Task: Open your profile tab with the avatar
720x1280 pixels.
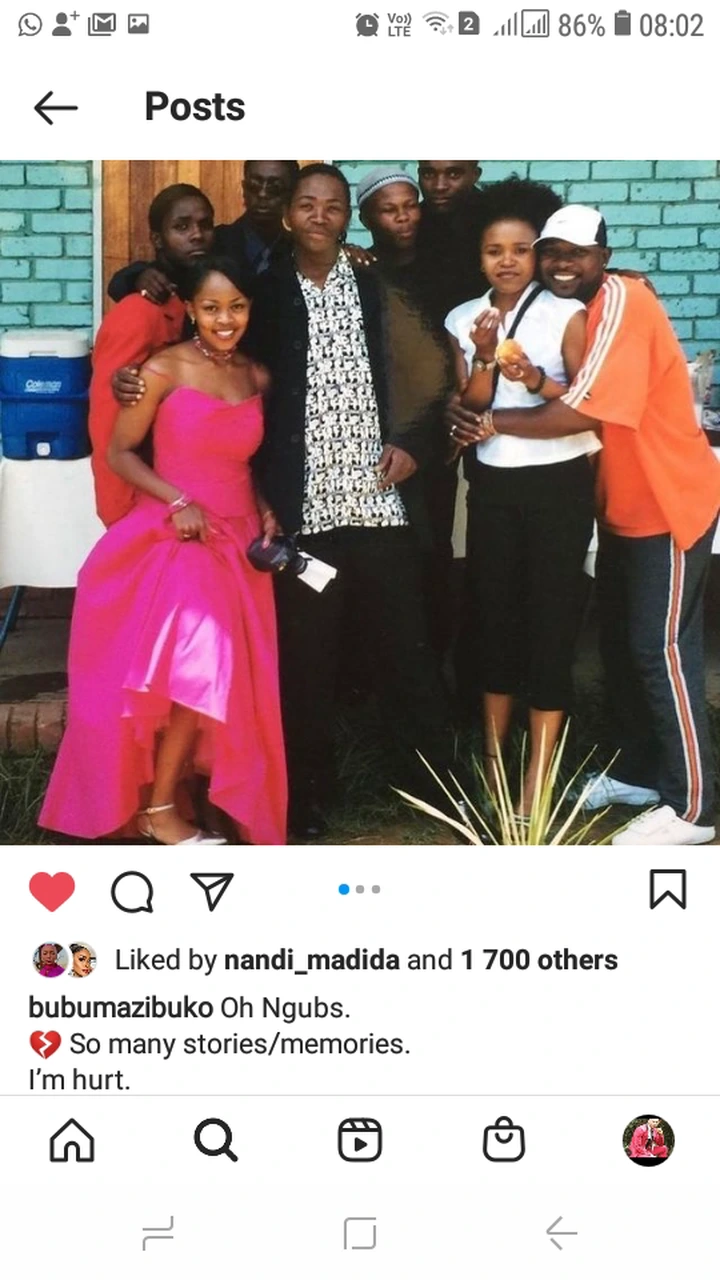Action: click(648, 1140)
